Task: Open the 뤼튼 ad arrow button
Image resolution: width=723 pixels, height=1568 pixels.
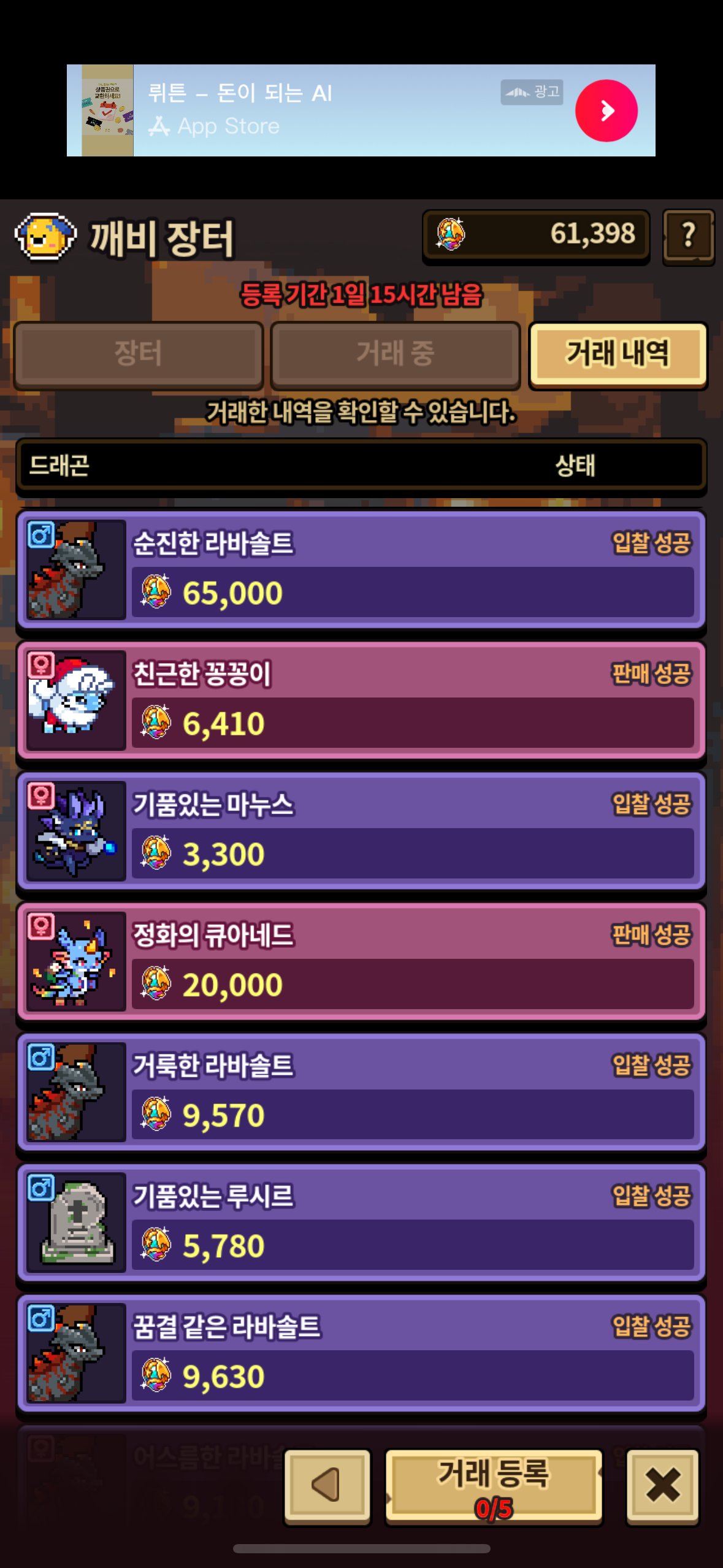Action: tap(606, 110)
